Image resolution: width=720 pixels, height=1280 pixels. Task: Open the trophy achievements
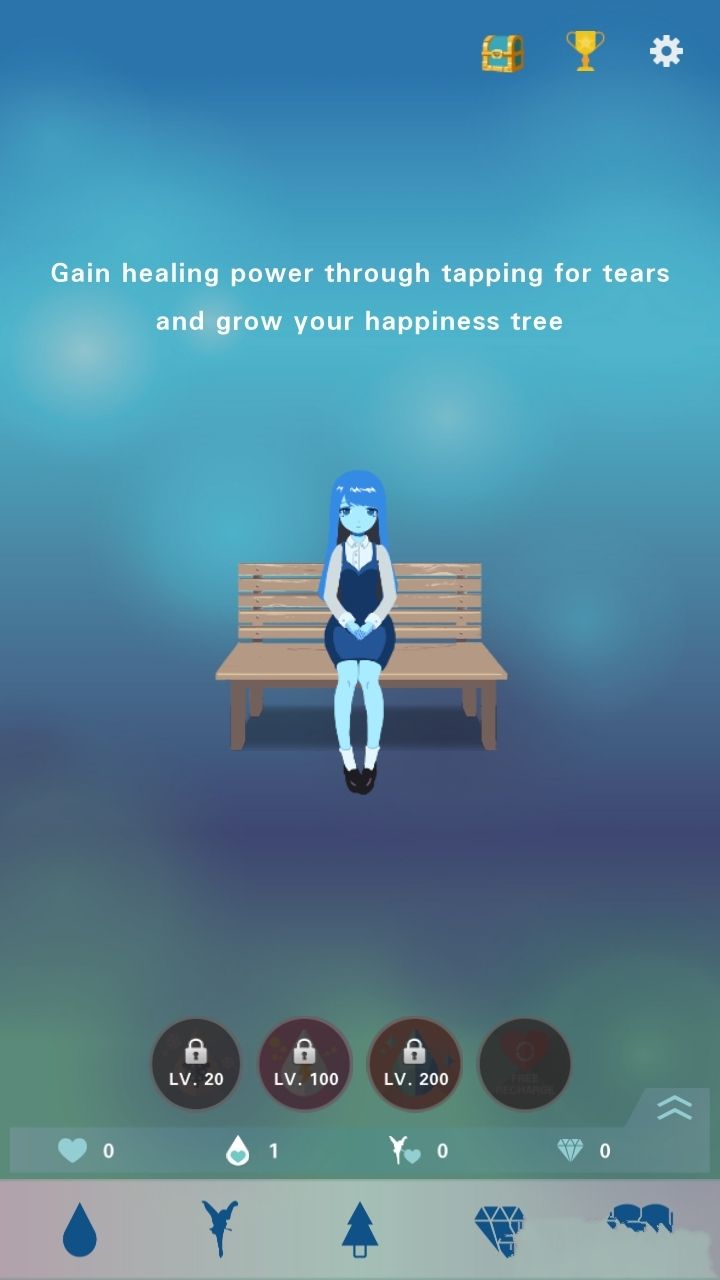(x=584, y=50)
